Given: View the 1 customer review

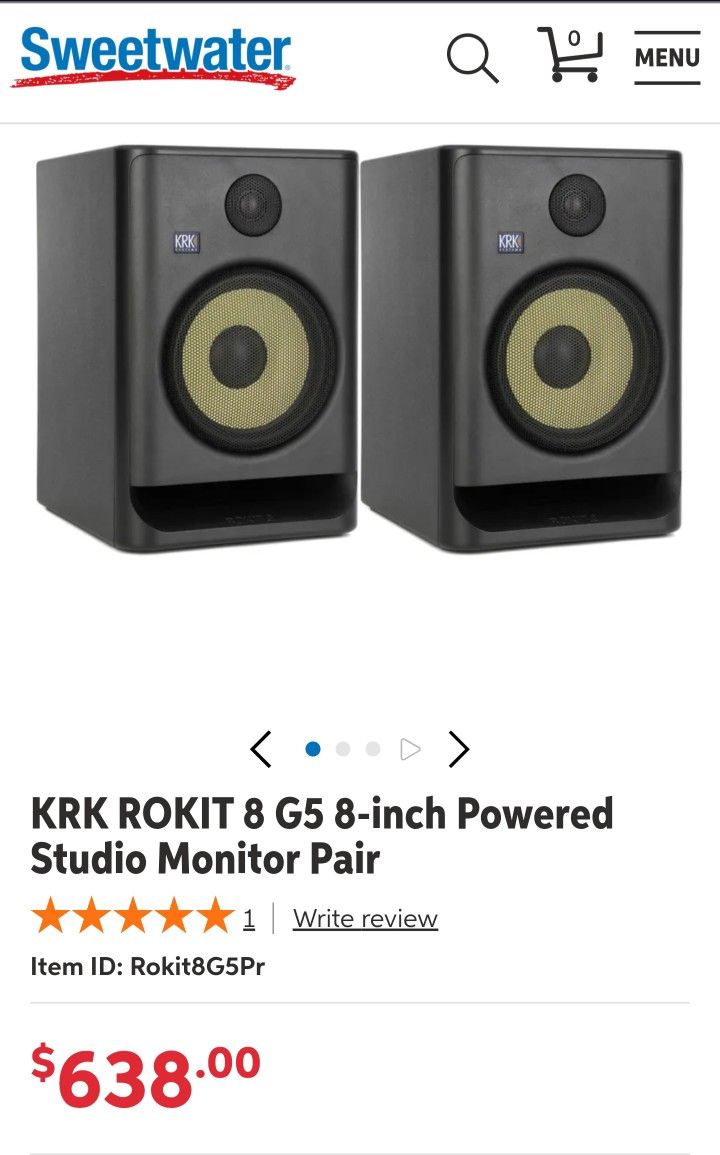Looking at the screenshot, I should [x=249, y=918].
